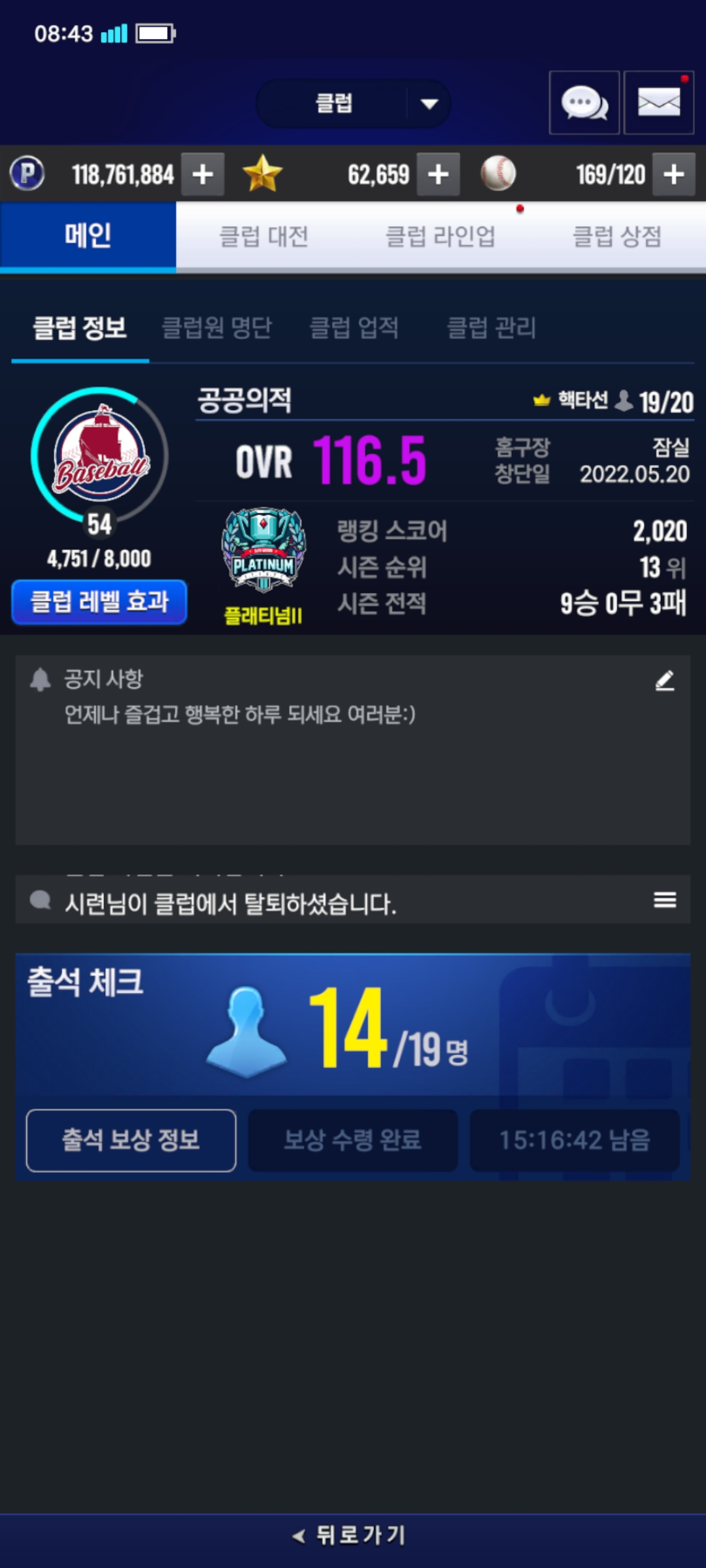Add stars with the plus next to 62,659
This screenshot has width=706, height=1568.
pos(438,174)
